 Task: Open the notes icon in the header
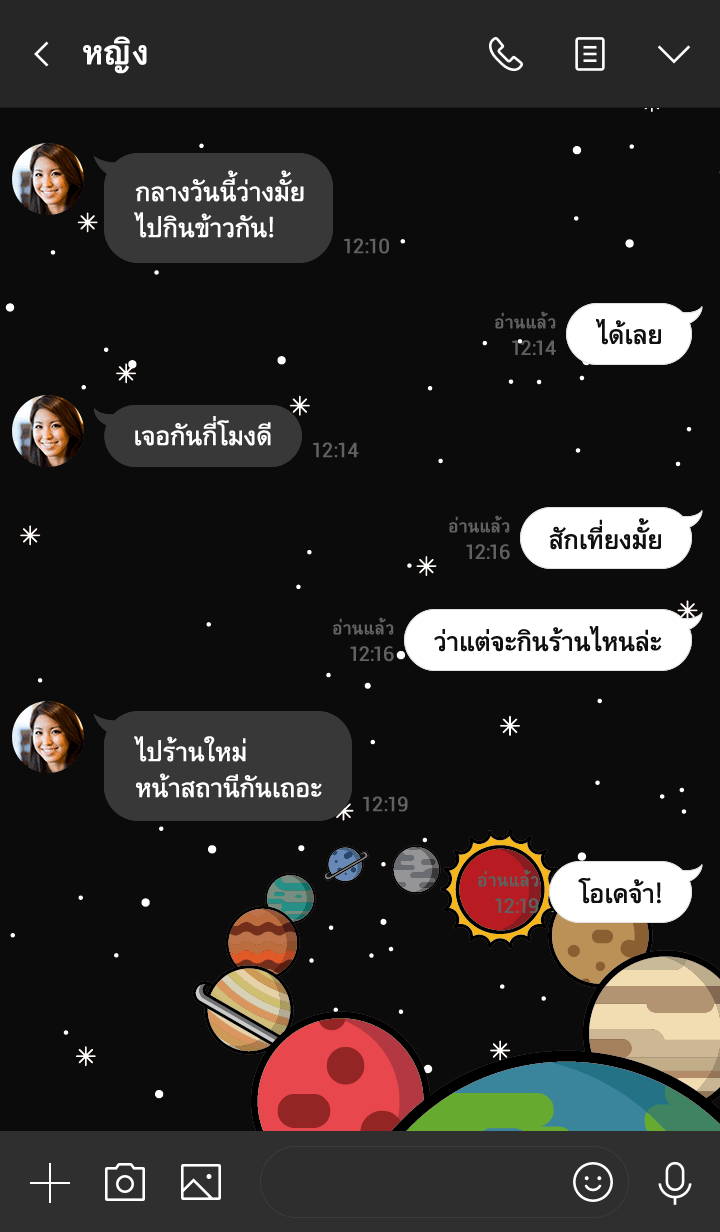click(590, 54)
